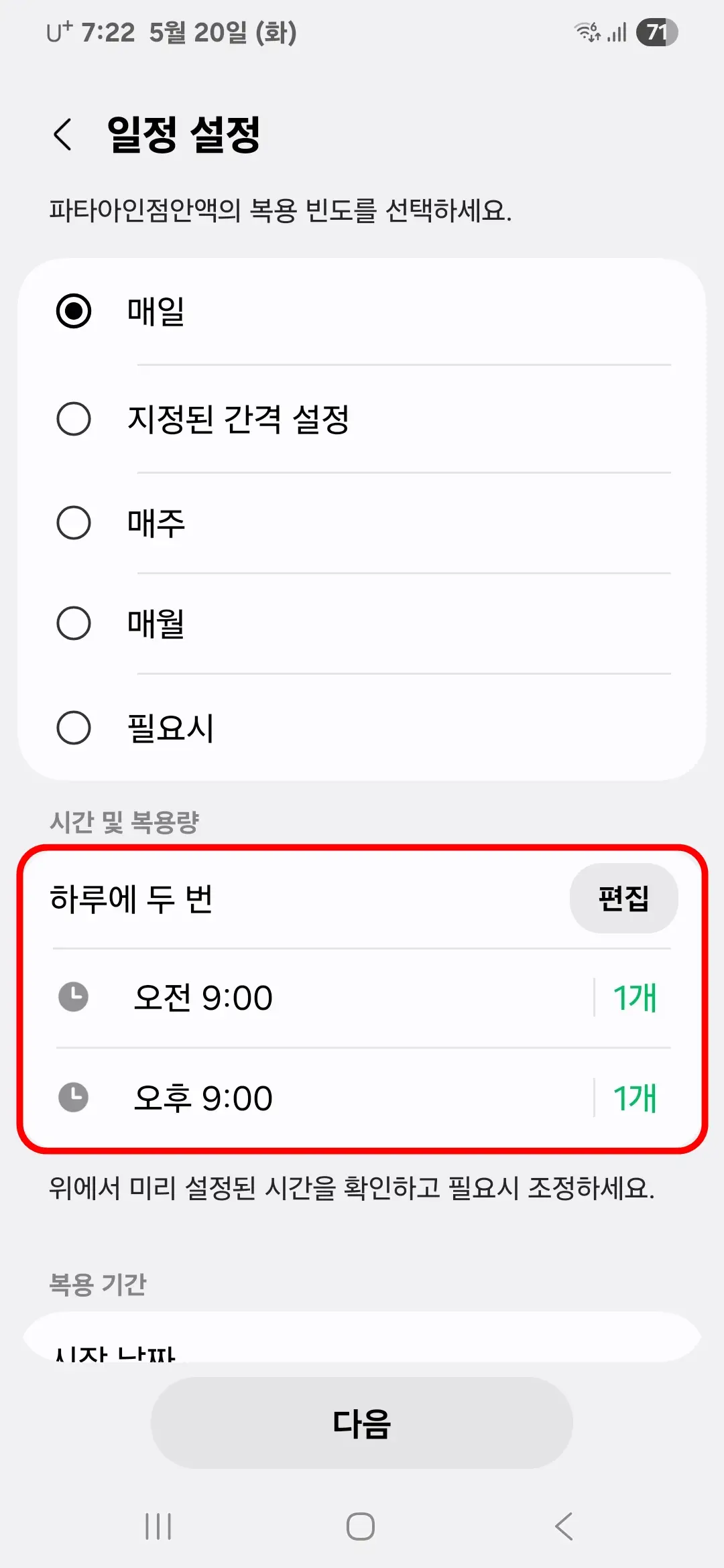This screenshot has width=724, height=1568.
Task: Tap the clock icon next to 오후 9:00
Action: [74, 1098]
